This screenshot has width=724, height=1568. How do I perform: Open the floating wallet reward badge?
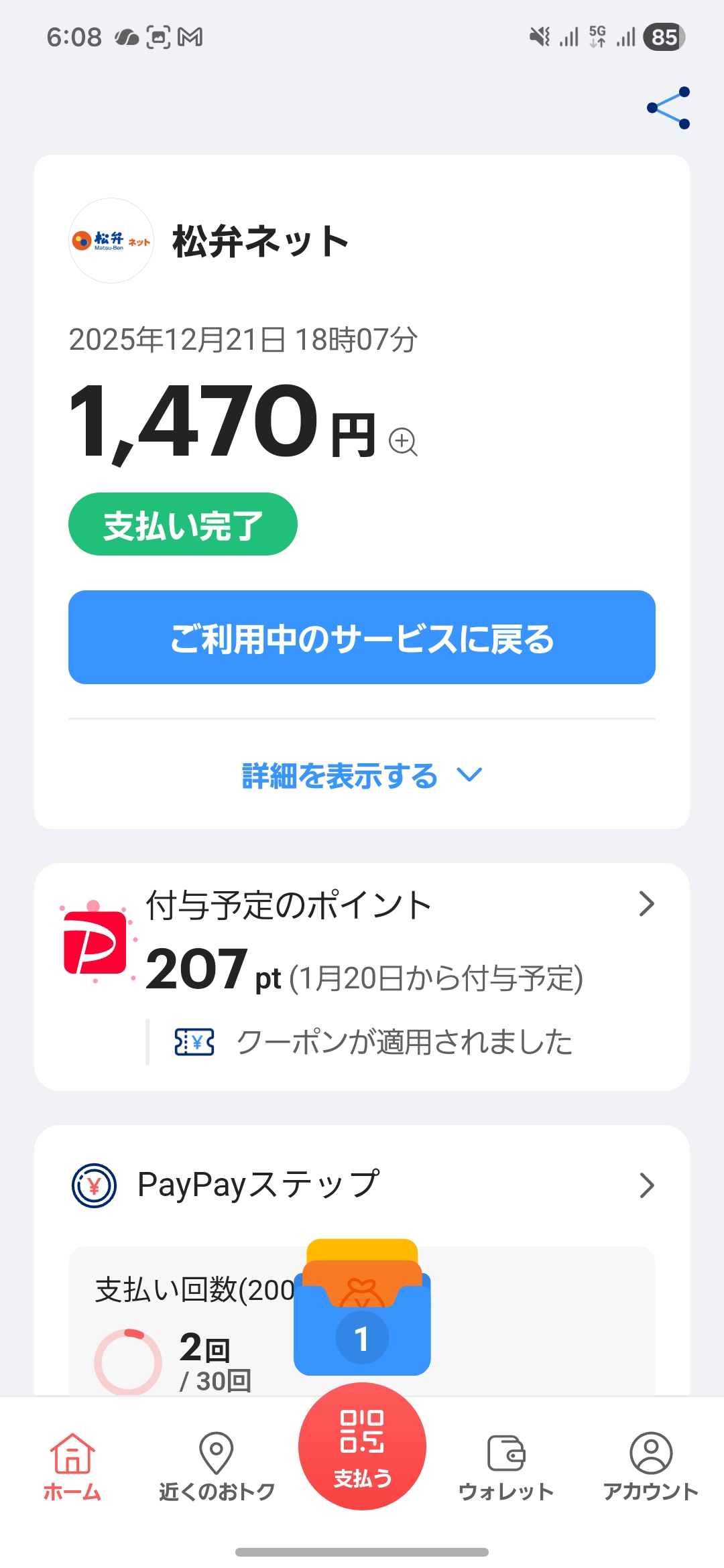coord(362,1313)
